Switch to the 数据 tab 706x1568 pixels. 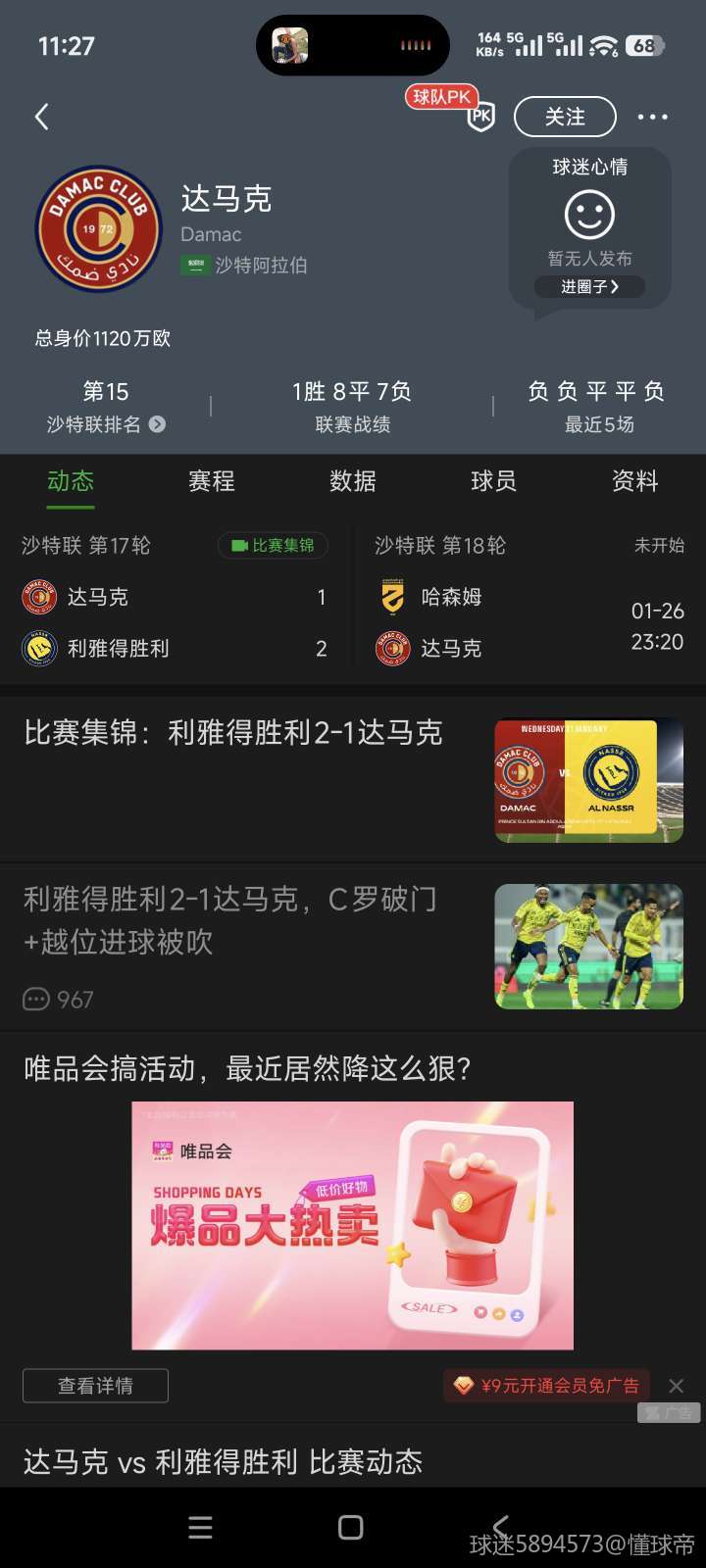tap(353, 481)
